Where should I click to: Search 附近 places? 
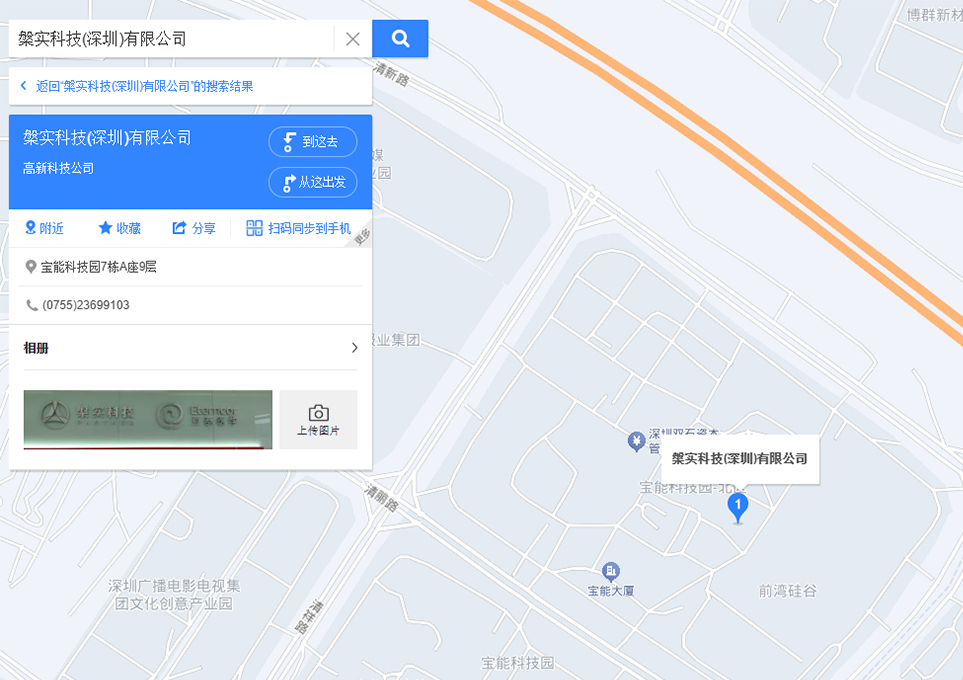coord(44,228)
